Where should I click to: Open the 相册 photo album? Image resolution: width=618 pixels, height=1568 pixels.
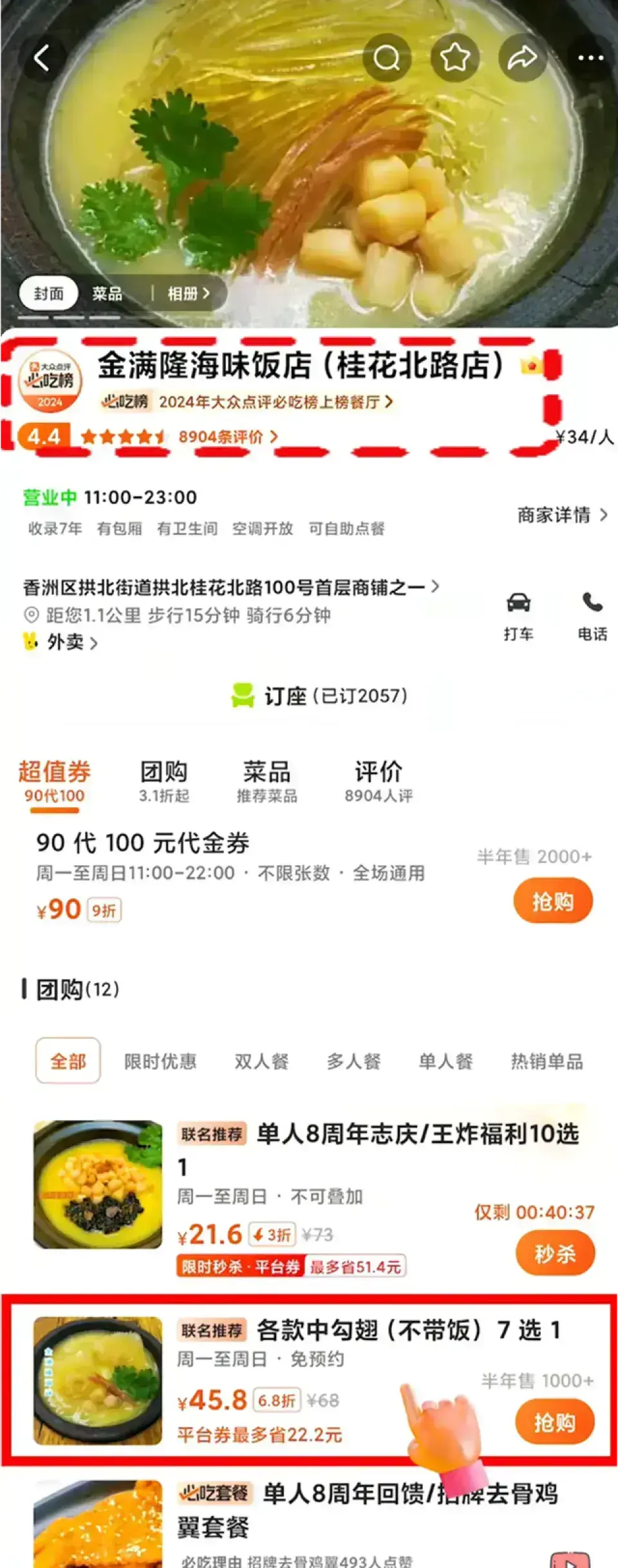click(188, 294)
